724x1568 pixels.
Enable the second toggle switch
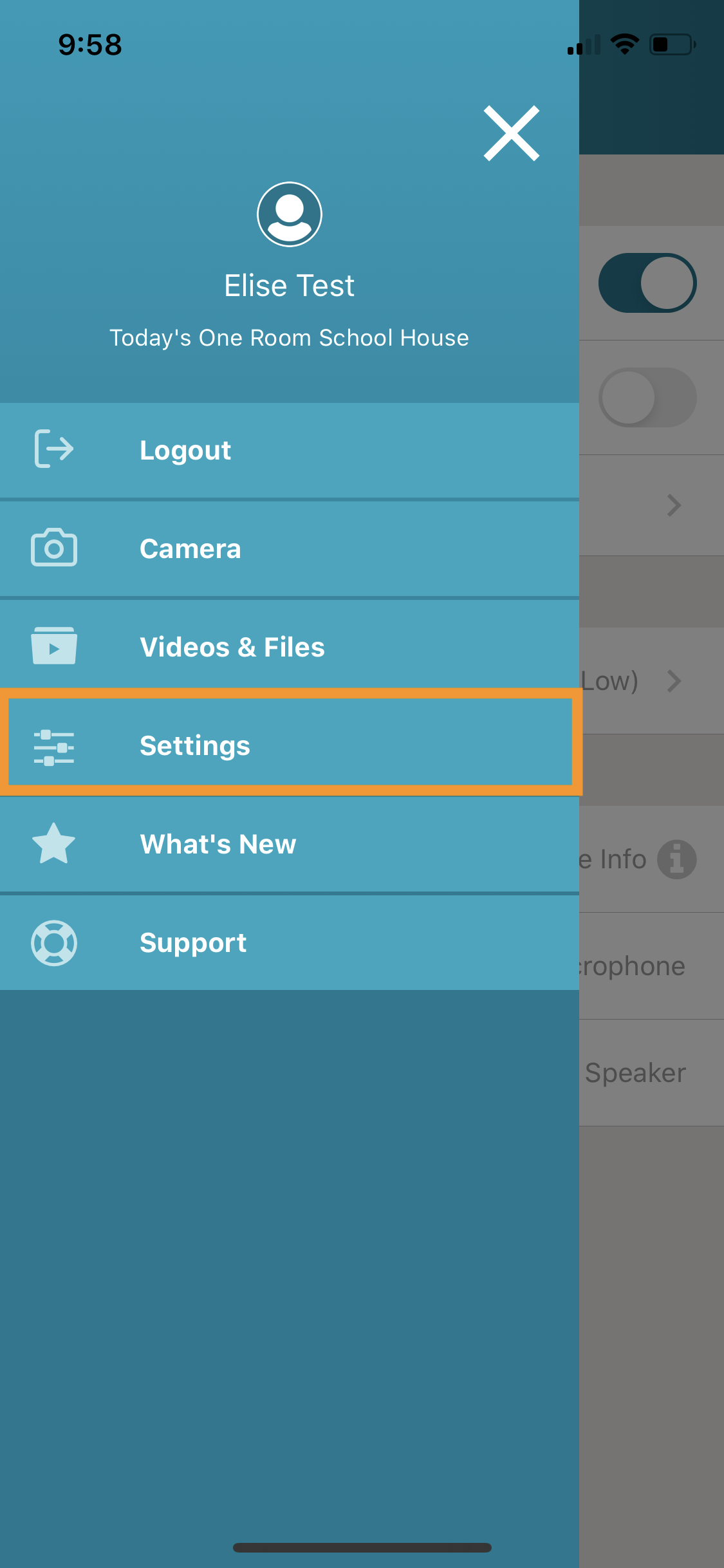(647, 398)
